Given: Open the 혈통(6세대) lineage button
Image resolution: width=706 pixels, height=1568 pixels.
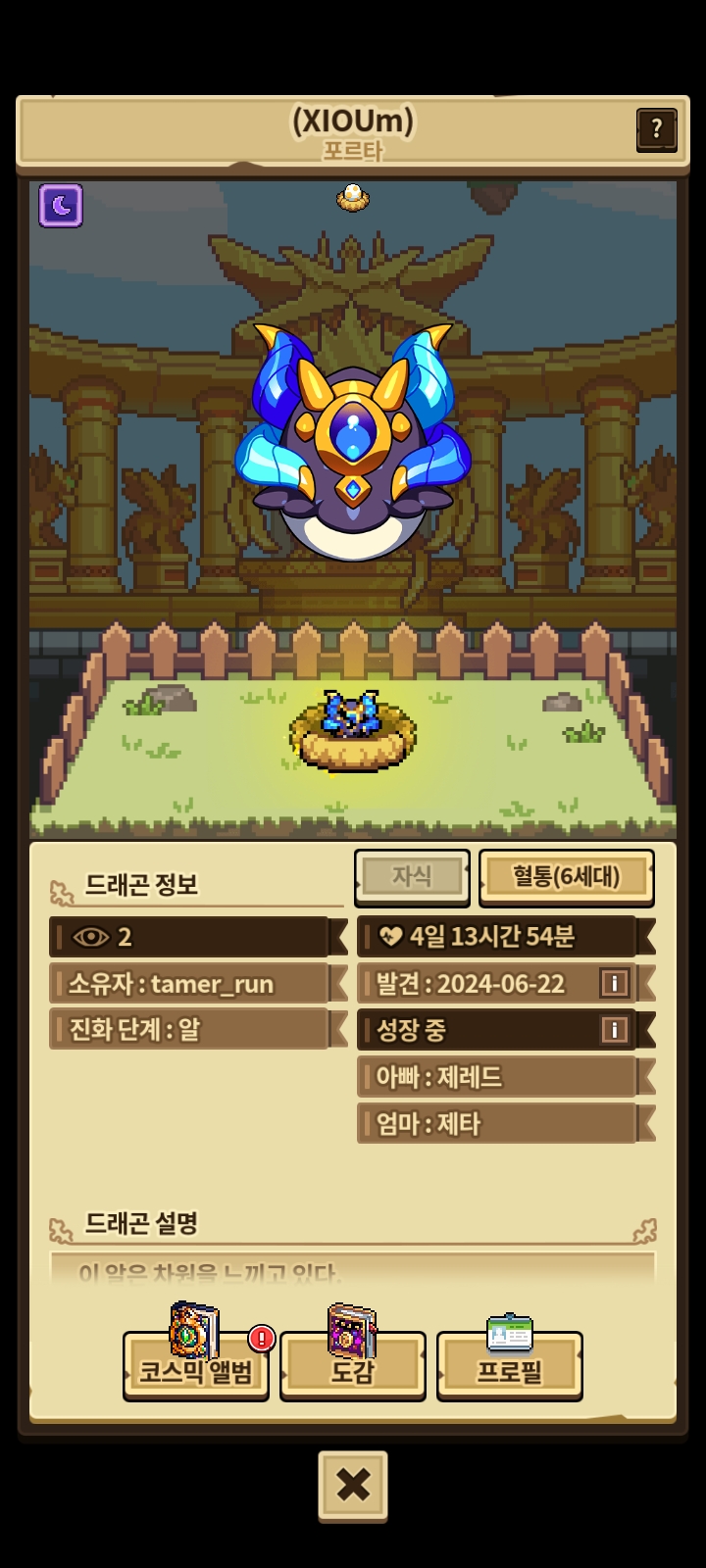Looking at the screenshot, I should click(566, 876).
